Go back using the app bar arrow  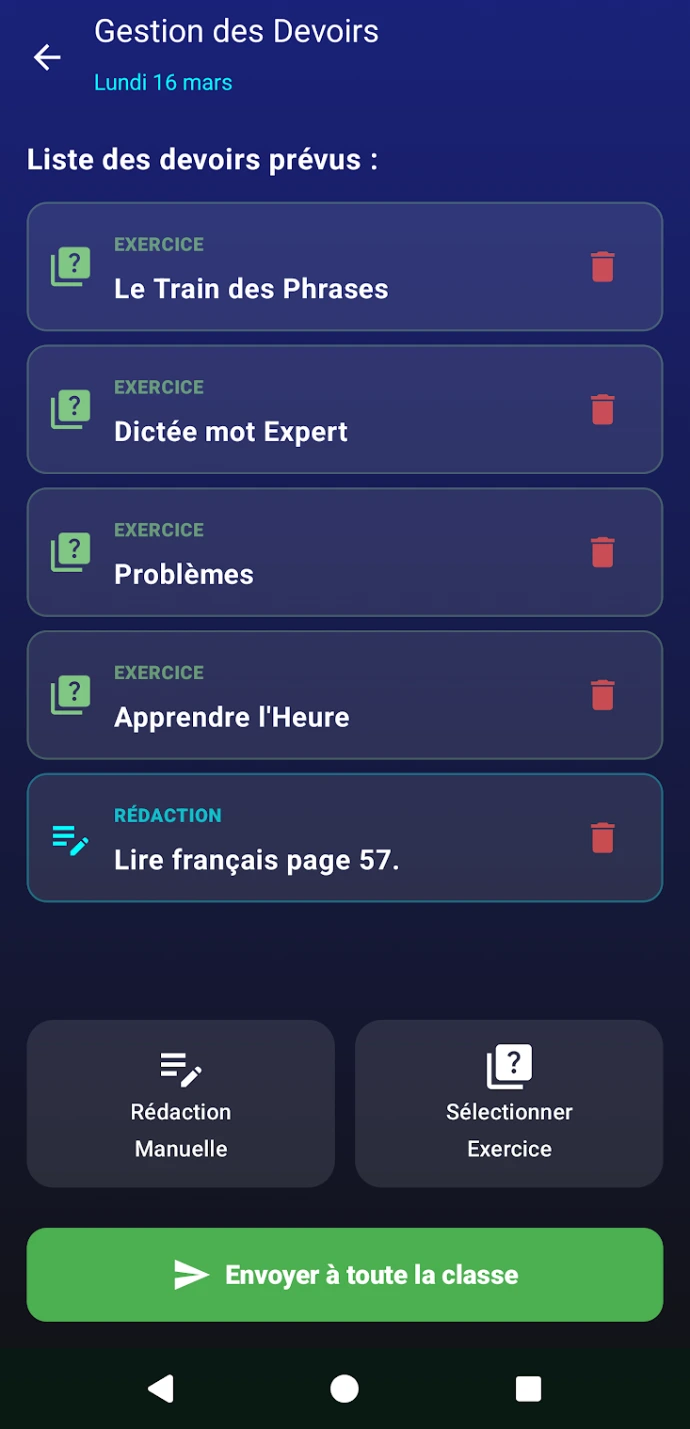coord(47,58)
